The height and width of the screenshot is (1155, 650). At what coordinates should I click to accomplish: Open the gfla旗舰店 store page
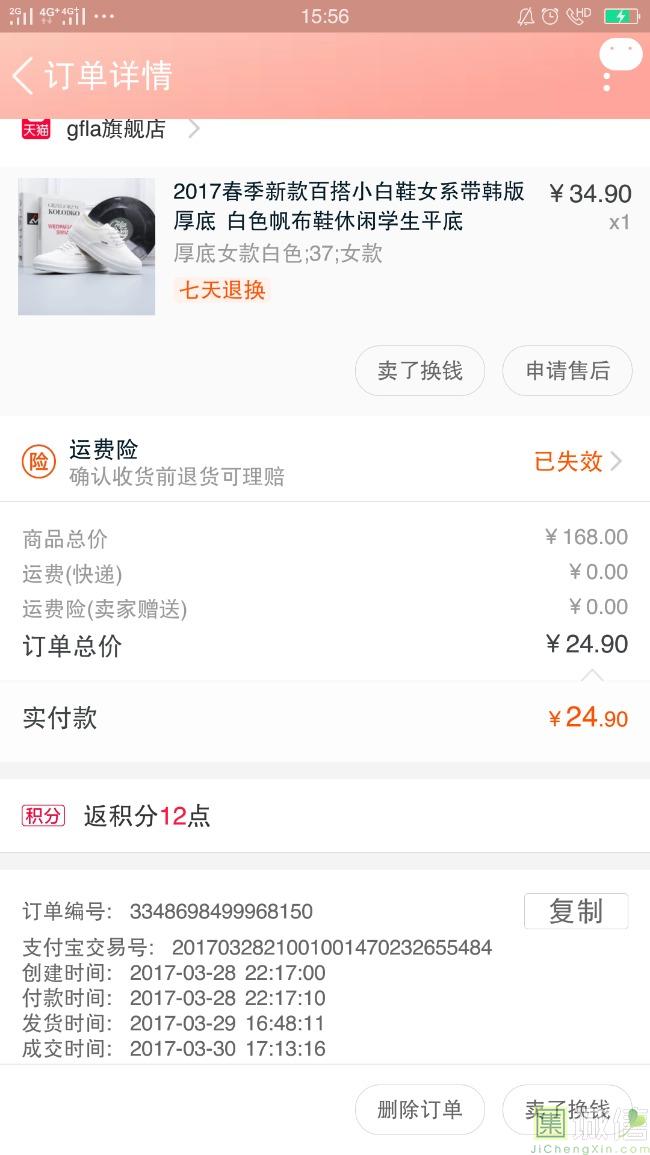[x=118, y=129]
